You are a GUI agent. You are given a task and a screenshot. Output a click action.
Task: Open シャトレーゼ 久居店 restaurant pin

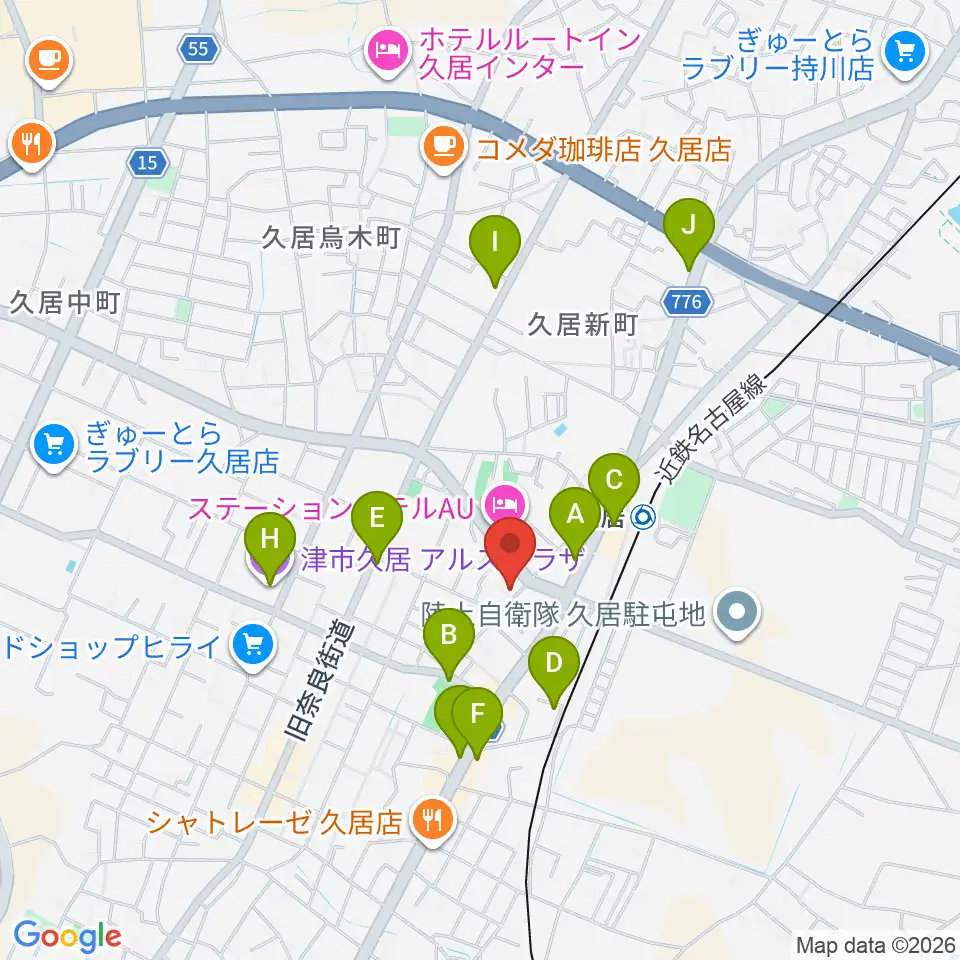click(x=434, y=822)
